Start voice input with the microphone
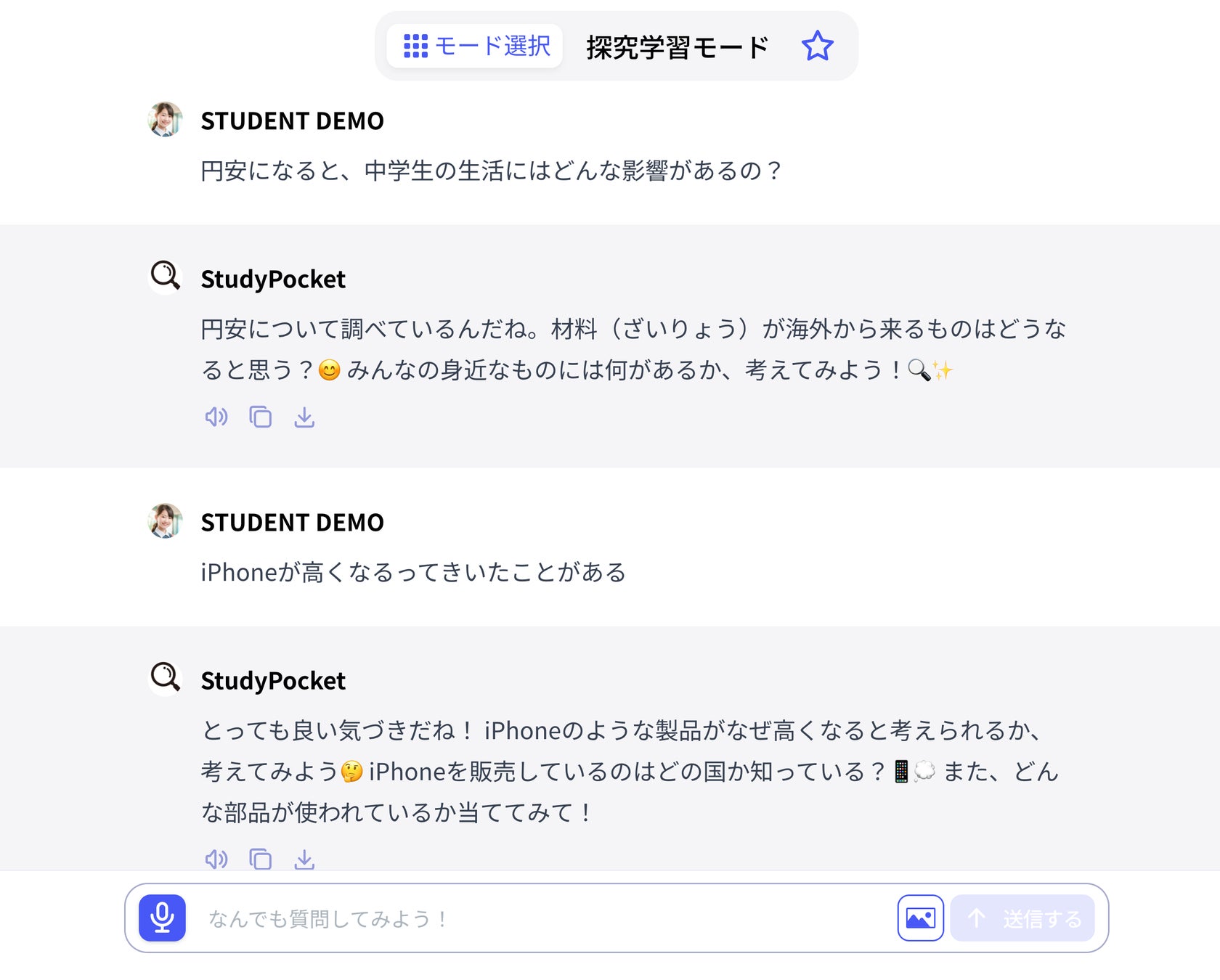 [162, 918]
